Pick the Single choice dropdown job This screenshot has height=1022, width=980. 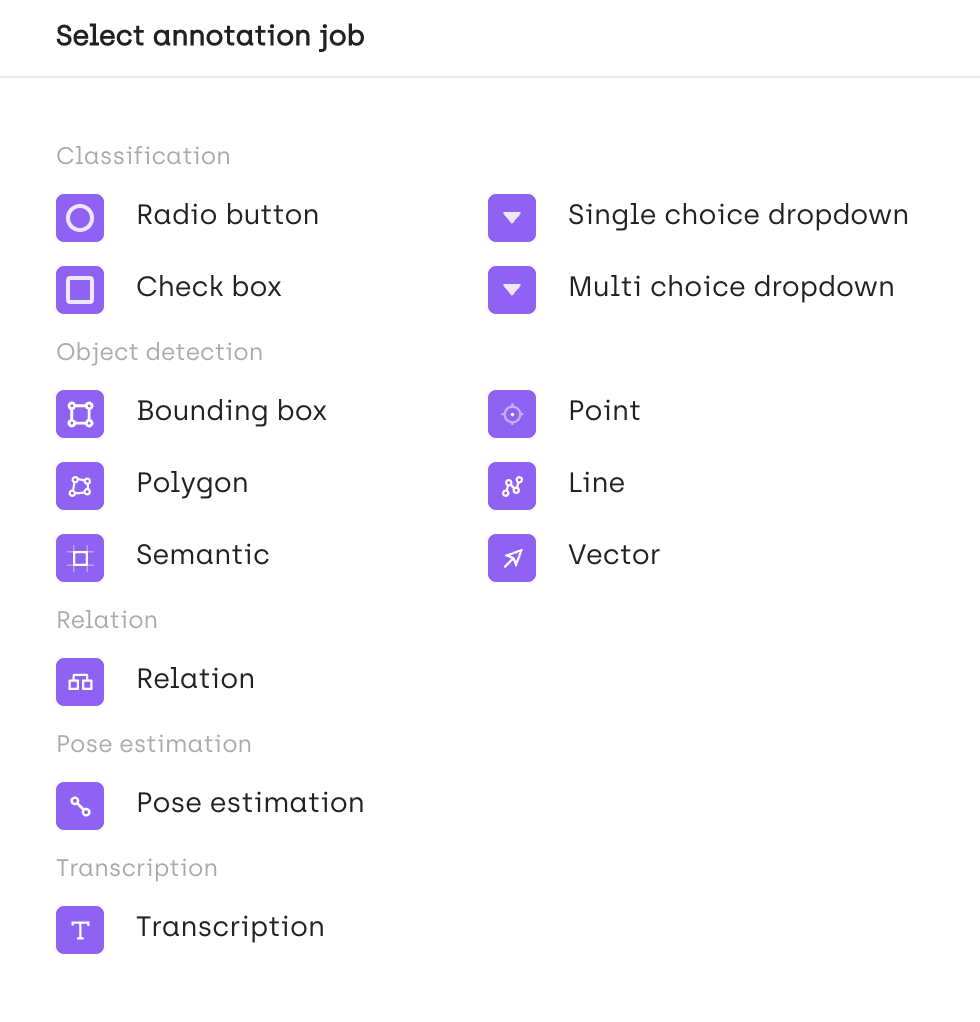point(737,216)
